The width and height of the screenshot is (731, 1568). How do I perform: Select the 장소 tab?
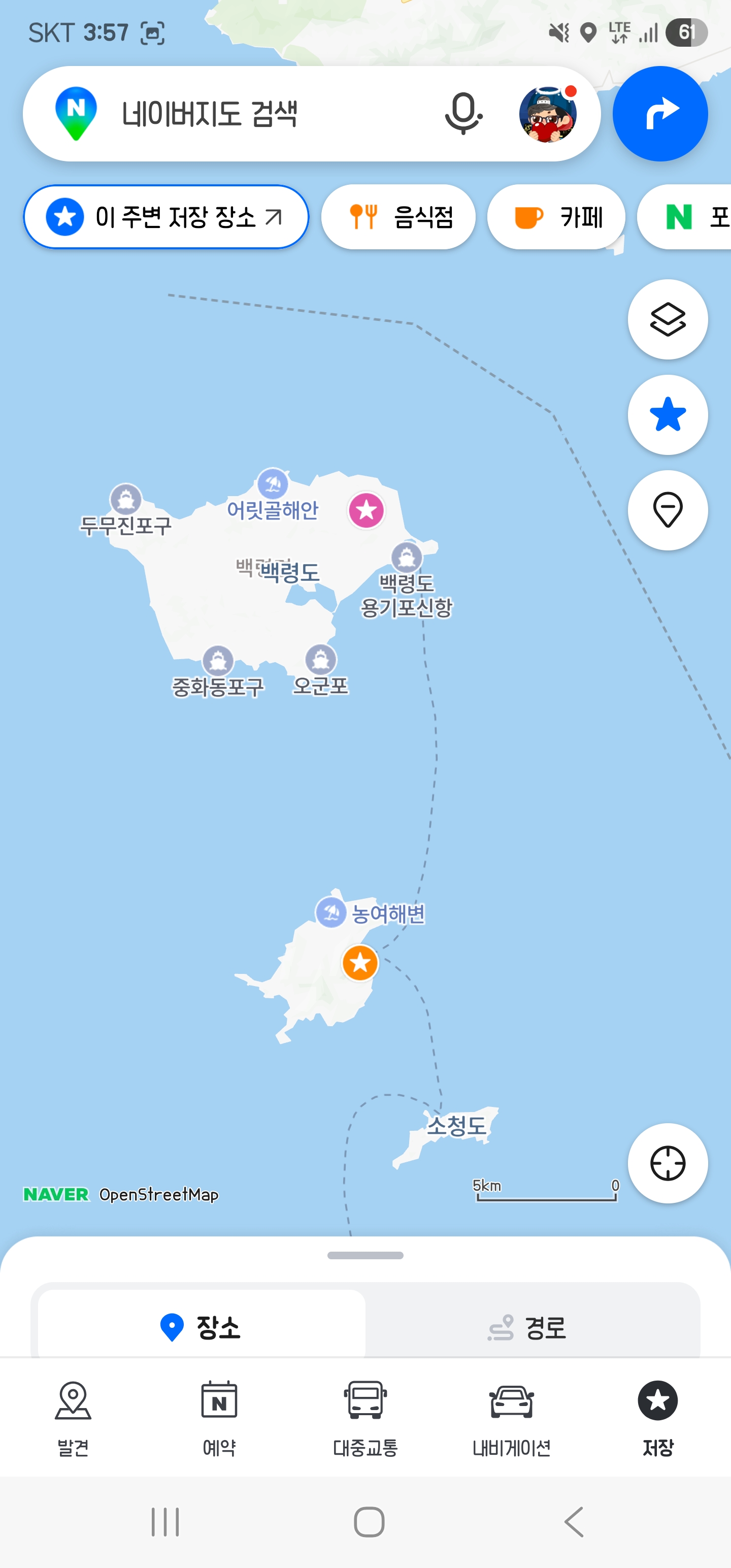pos(202,1327)
